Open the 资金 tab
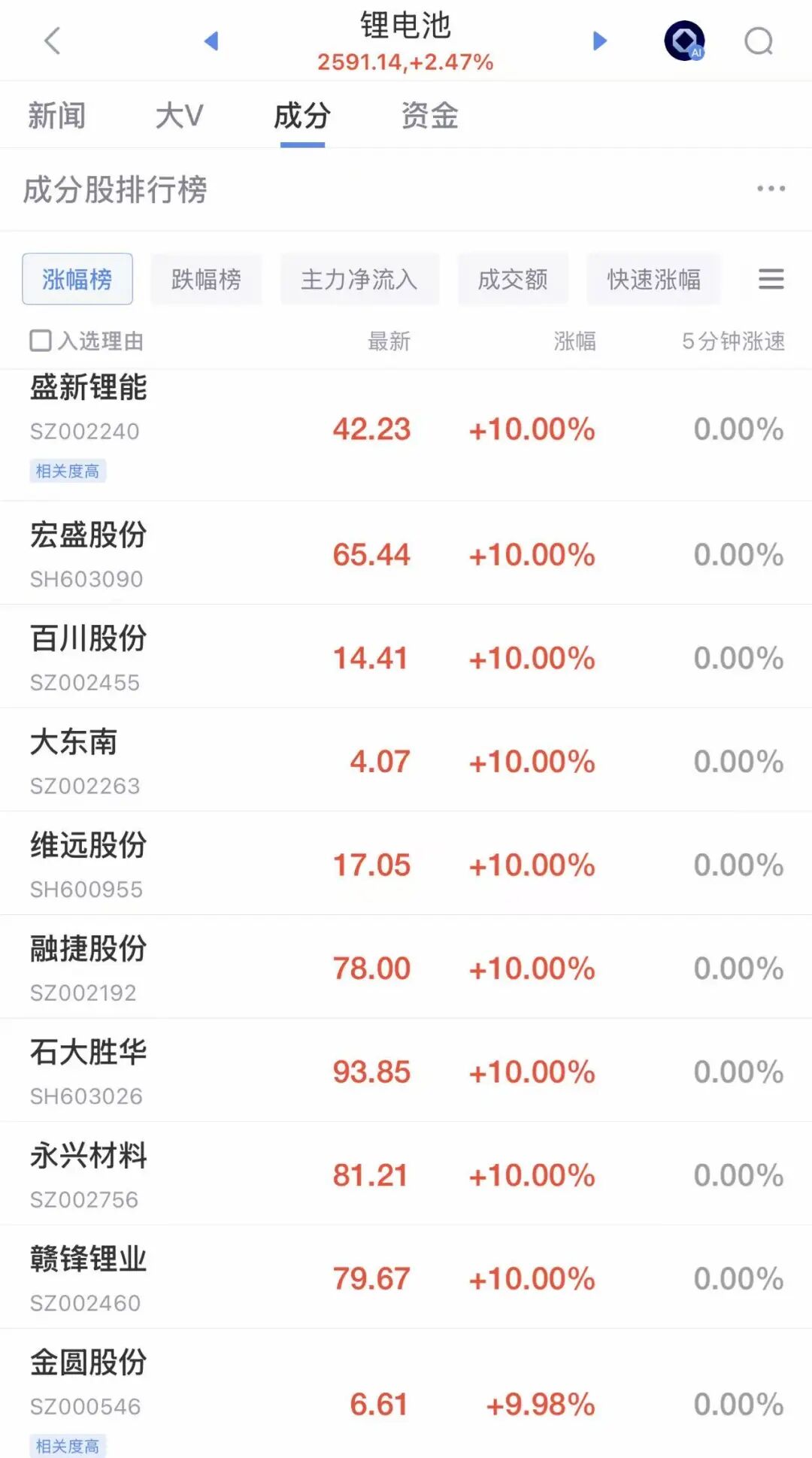This screenshot has width=812, height=1458. [x=429, y=116]
